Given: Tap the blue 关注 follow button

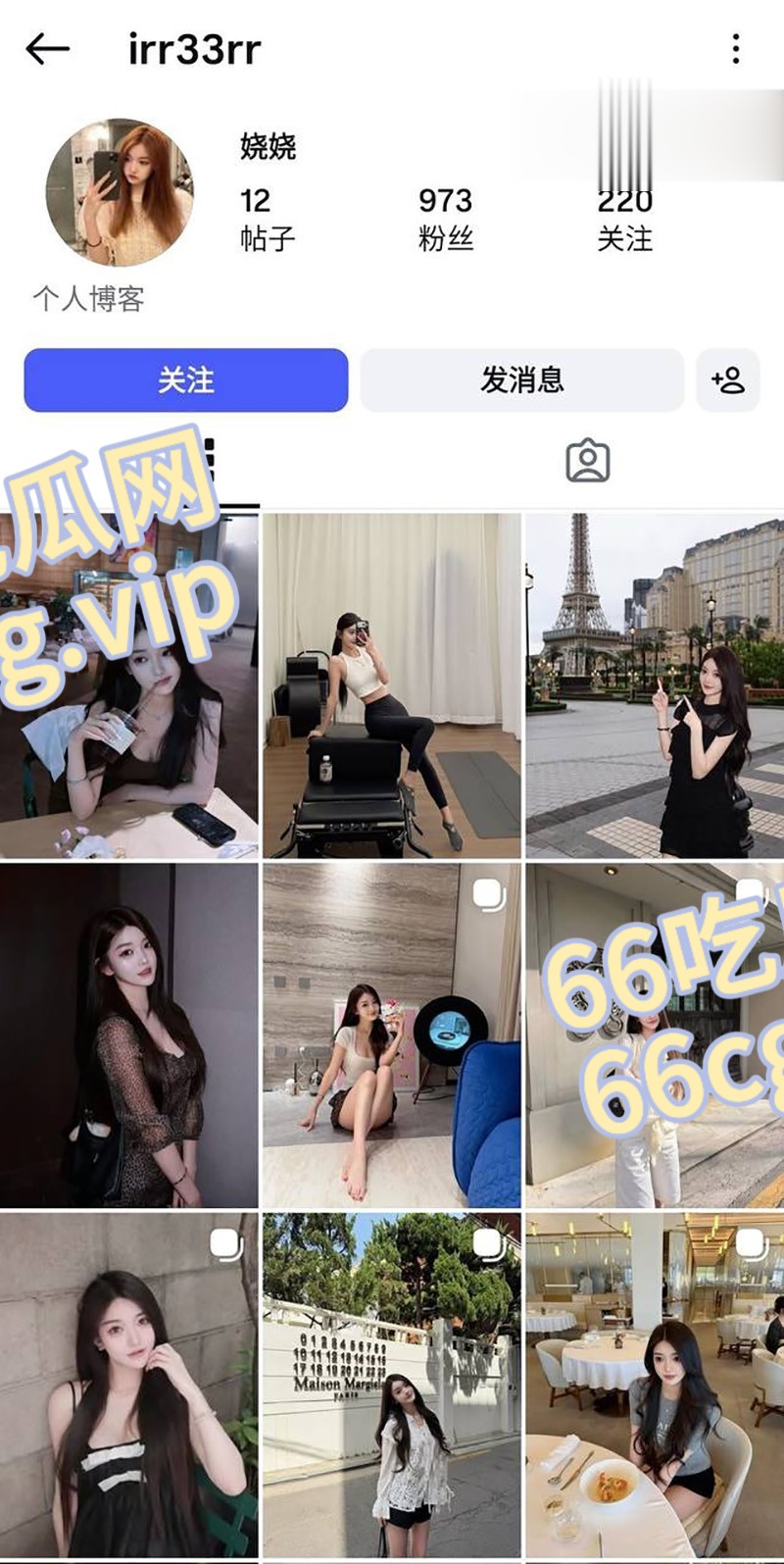Looking at the screenshot, I should [x=186, y=379].
